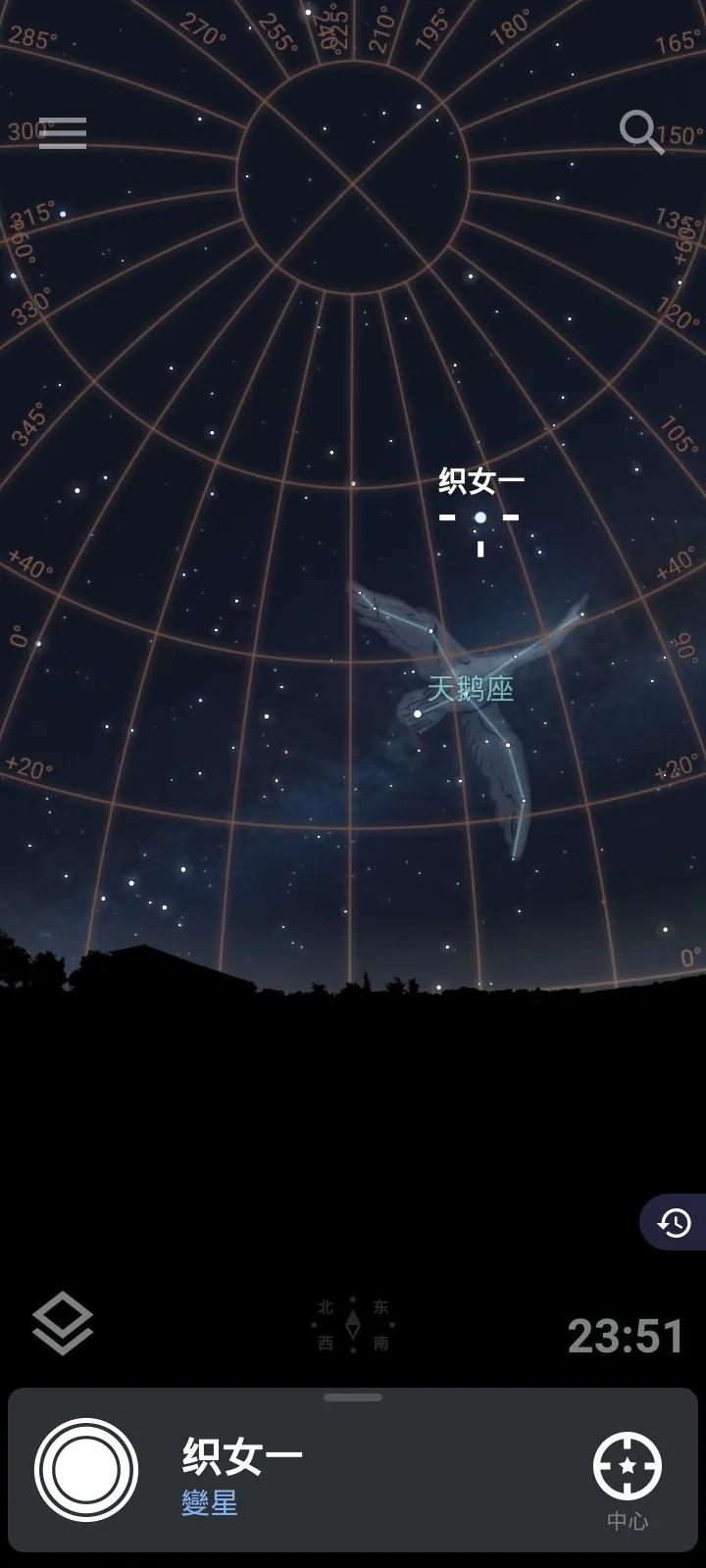The width and height of the screenshot is (706, 1568).
Task: Open the sky layers options
Action: click(x=63, y=1323)
